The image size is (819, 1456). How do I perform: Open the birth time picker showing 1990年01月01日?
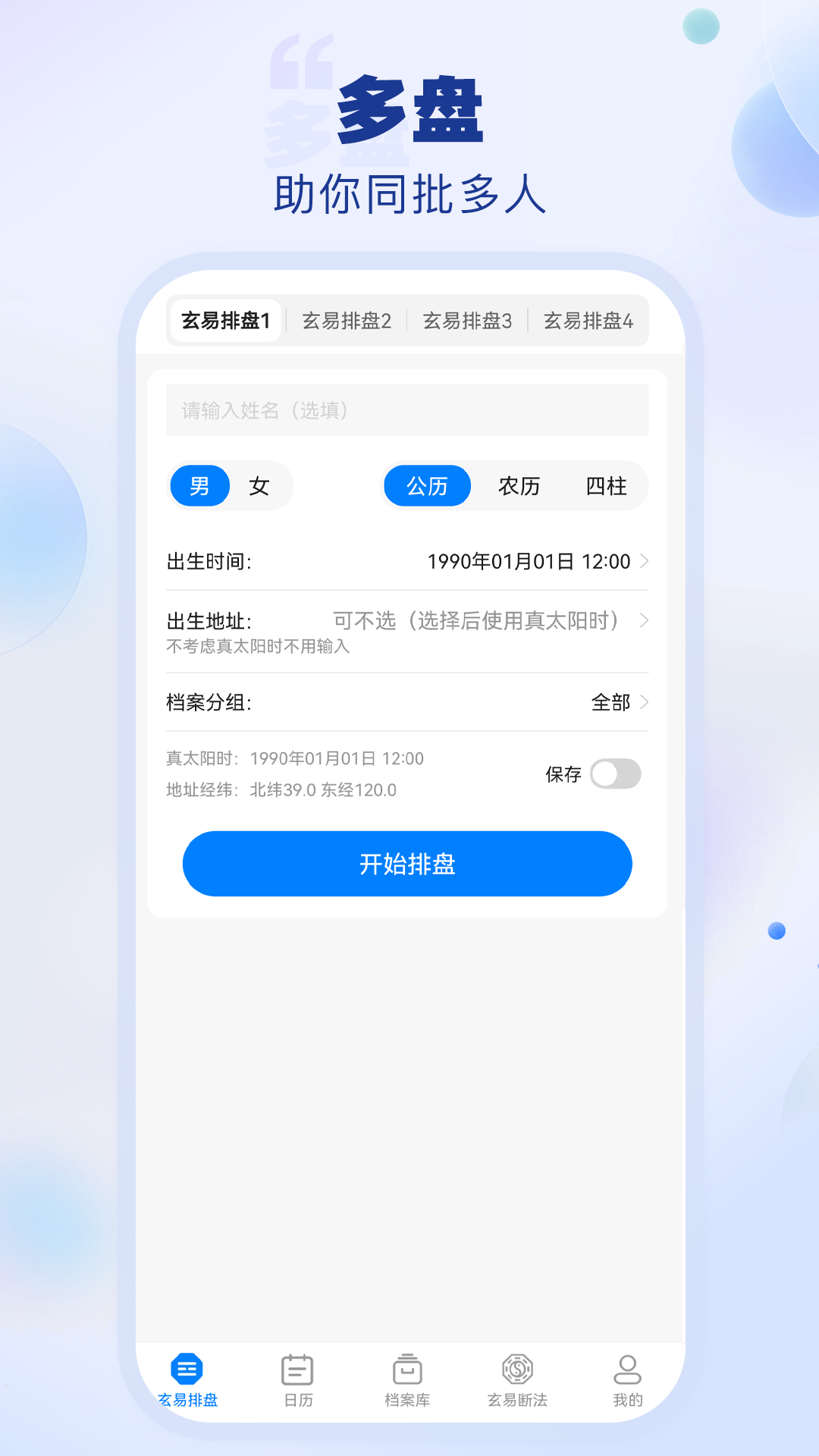[x=529, y=562]
